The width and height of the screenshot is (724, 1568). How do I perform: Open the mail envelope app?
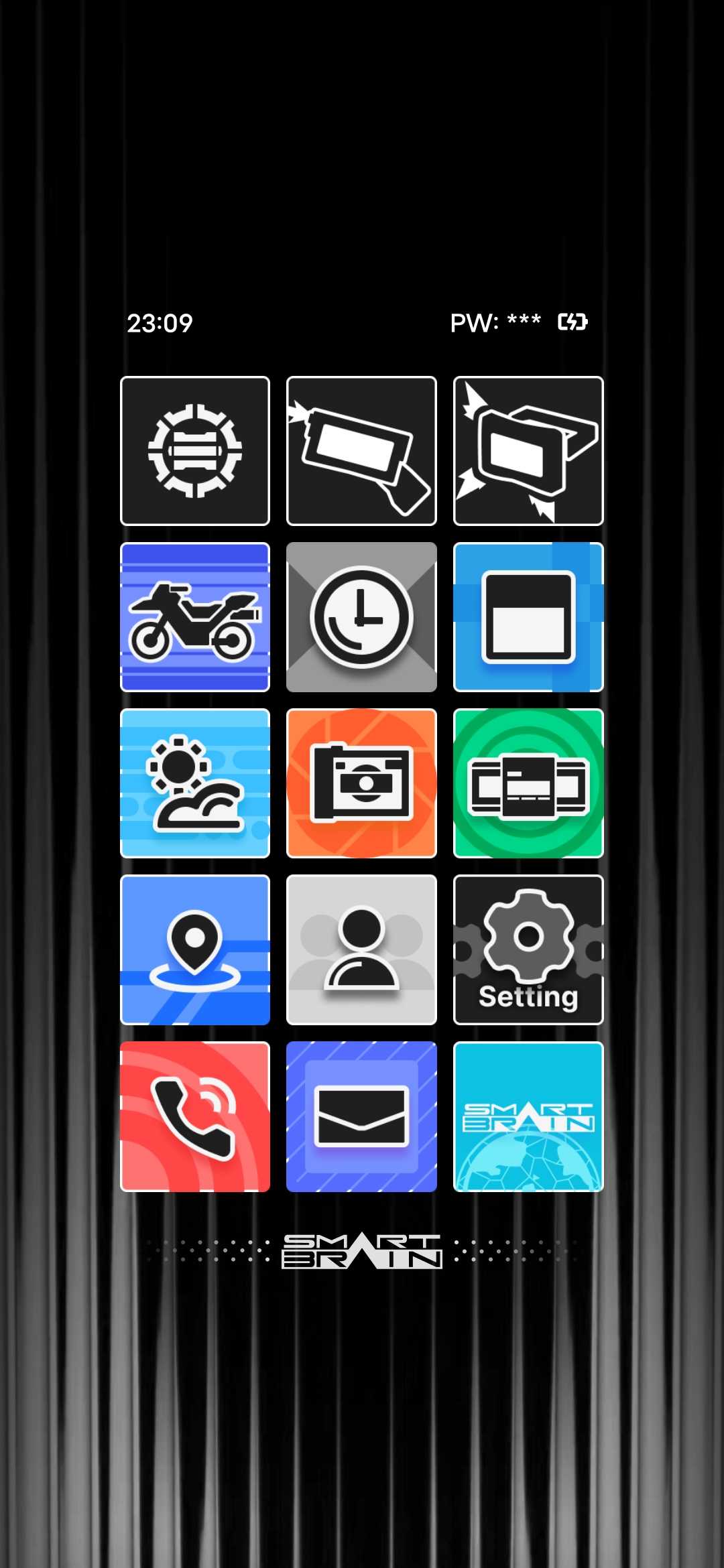[x=361, y=1116]
